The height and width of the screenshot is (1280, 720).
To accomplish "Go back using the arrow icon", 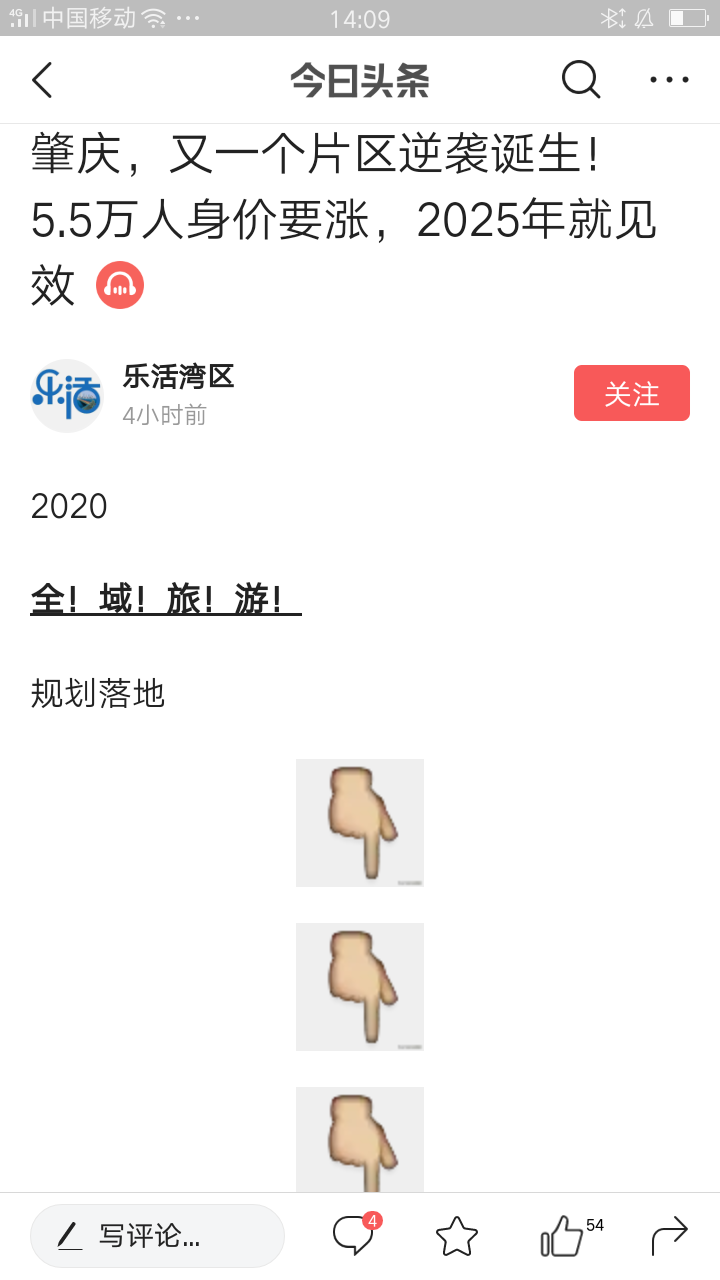I will coord(42,80).
